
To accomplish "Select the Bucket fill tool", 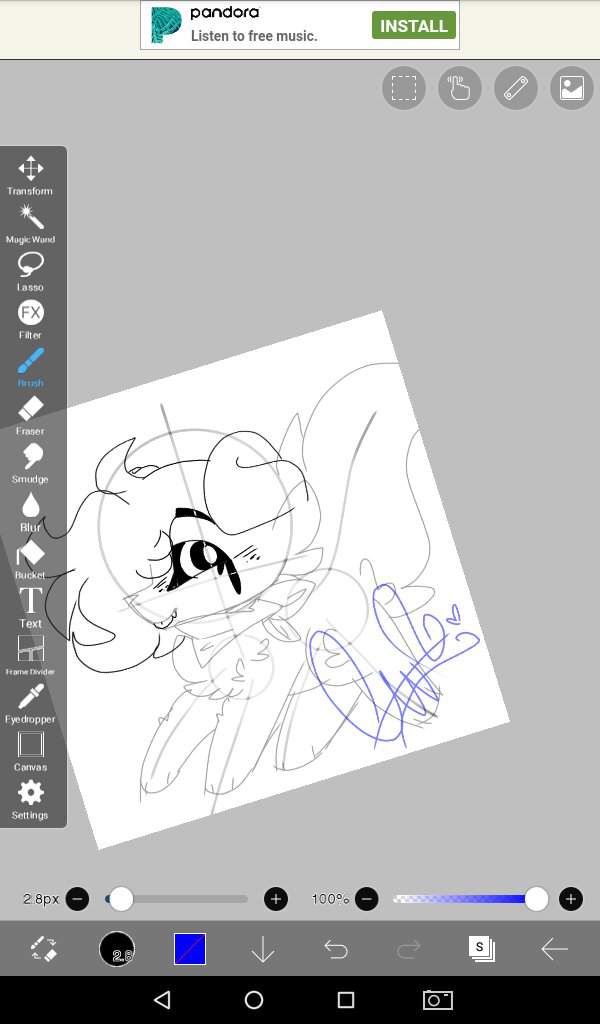I will coord(31,558).
